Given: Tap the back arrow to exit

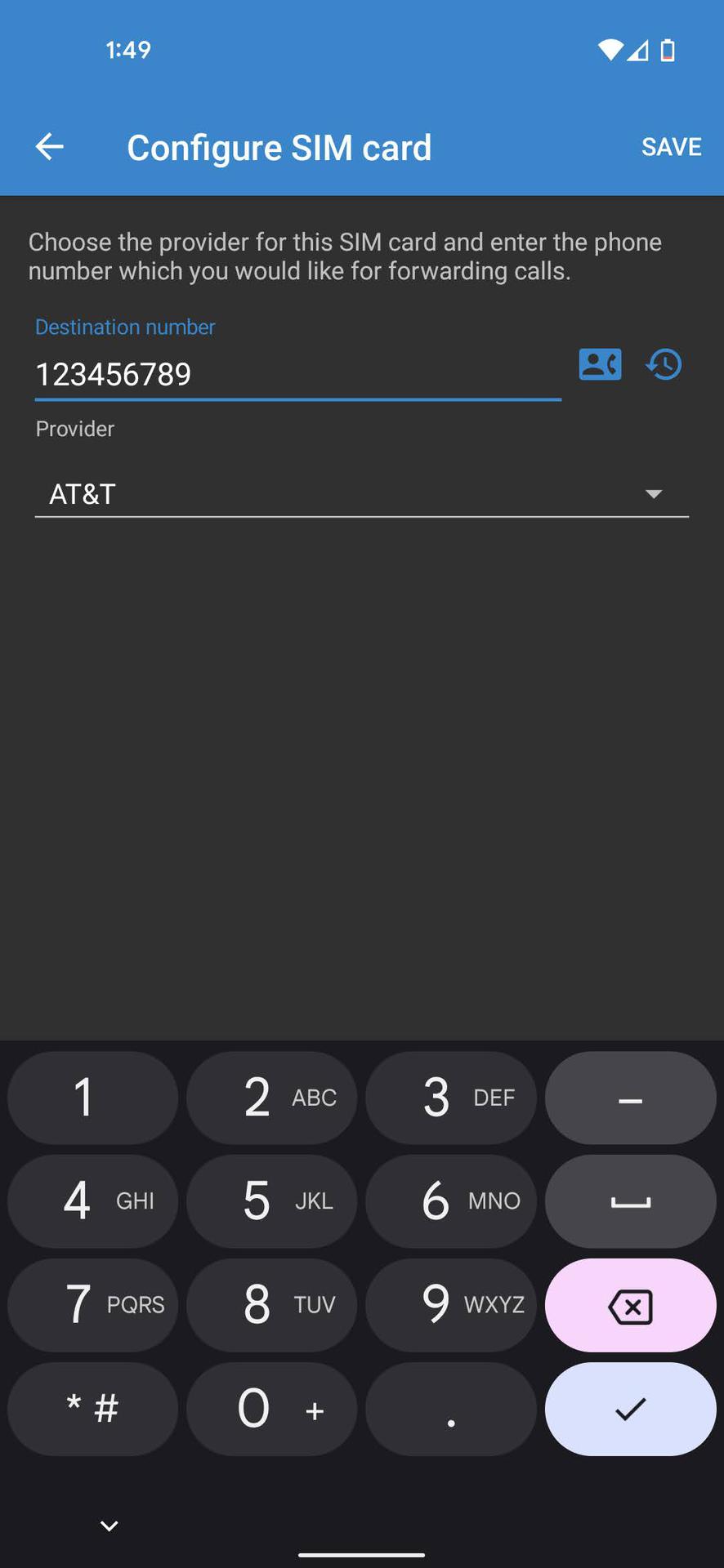Looking at the screenshot, I should coord(48,147).
